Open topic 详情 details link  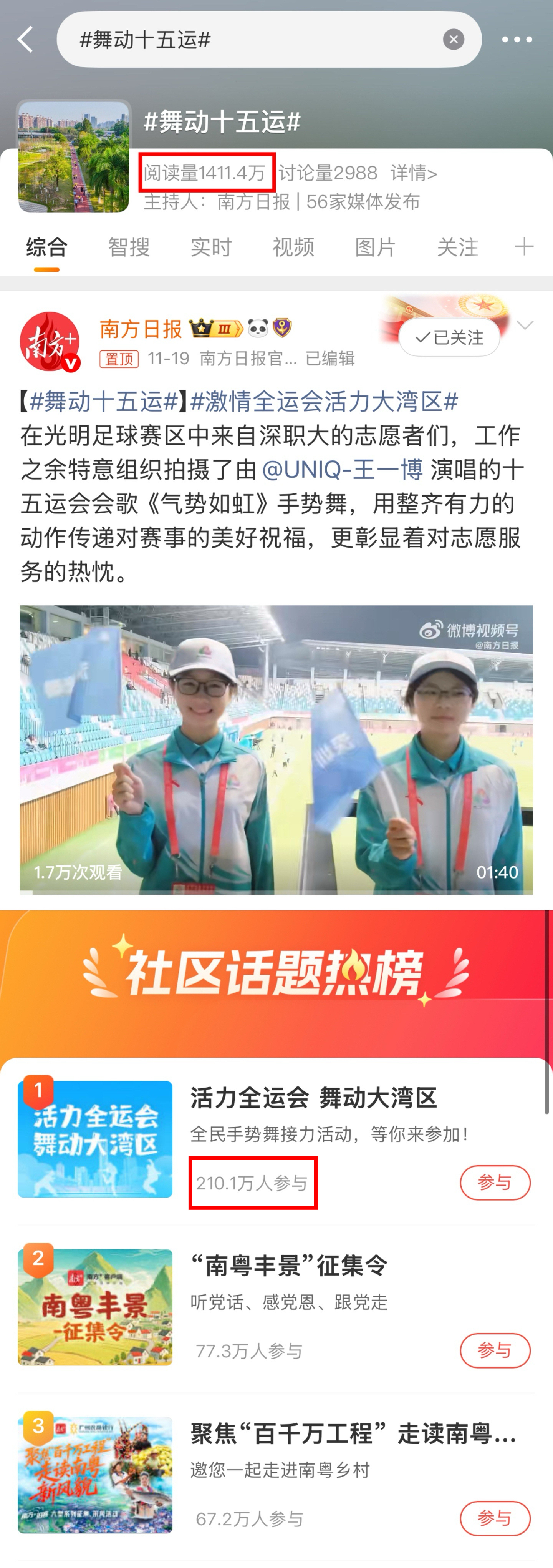coord(414,173)
